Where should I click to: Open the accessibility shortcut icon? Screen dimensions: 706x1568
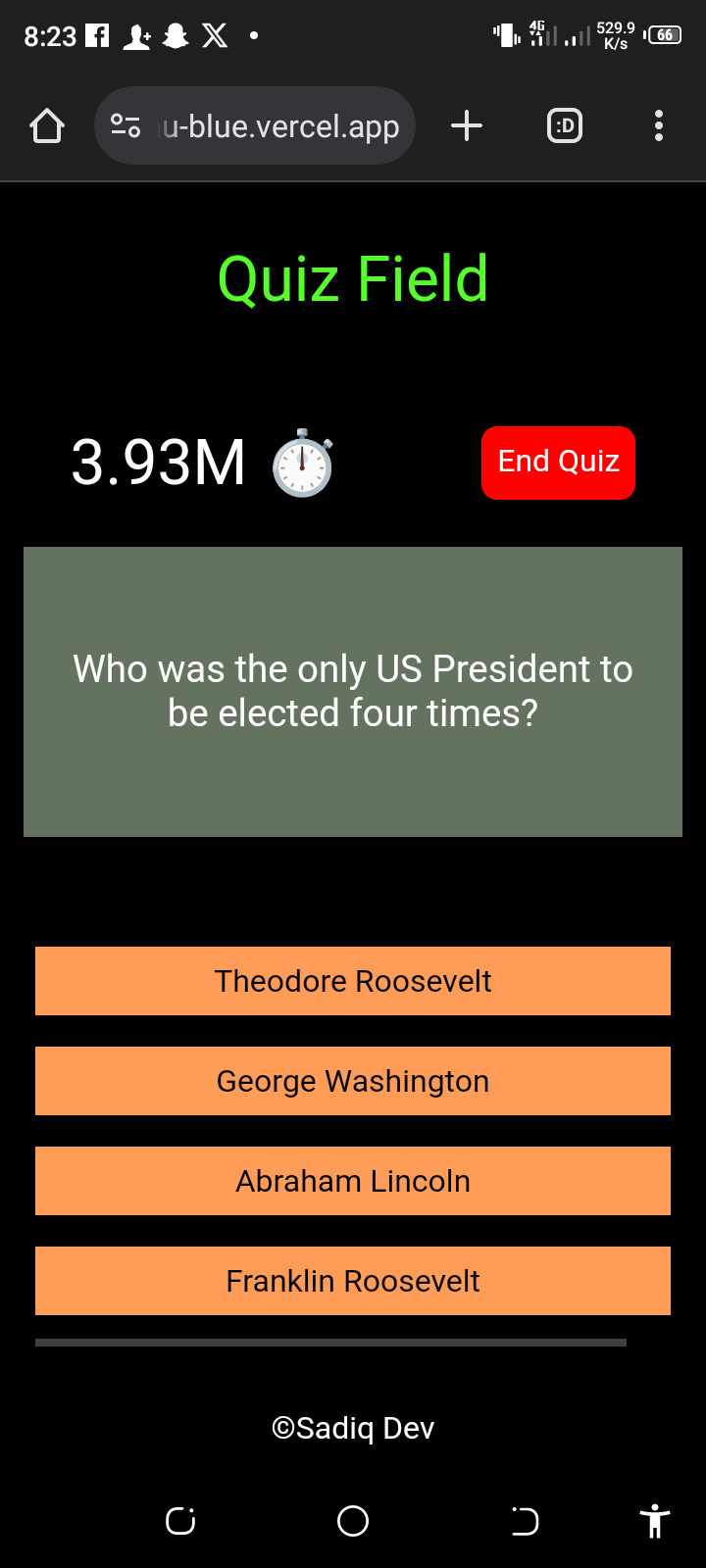[655, 1522]
